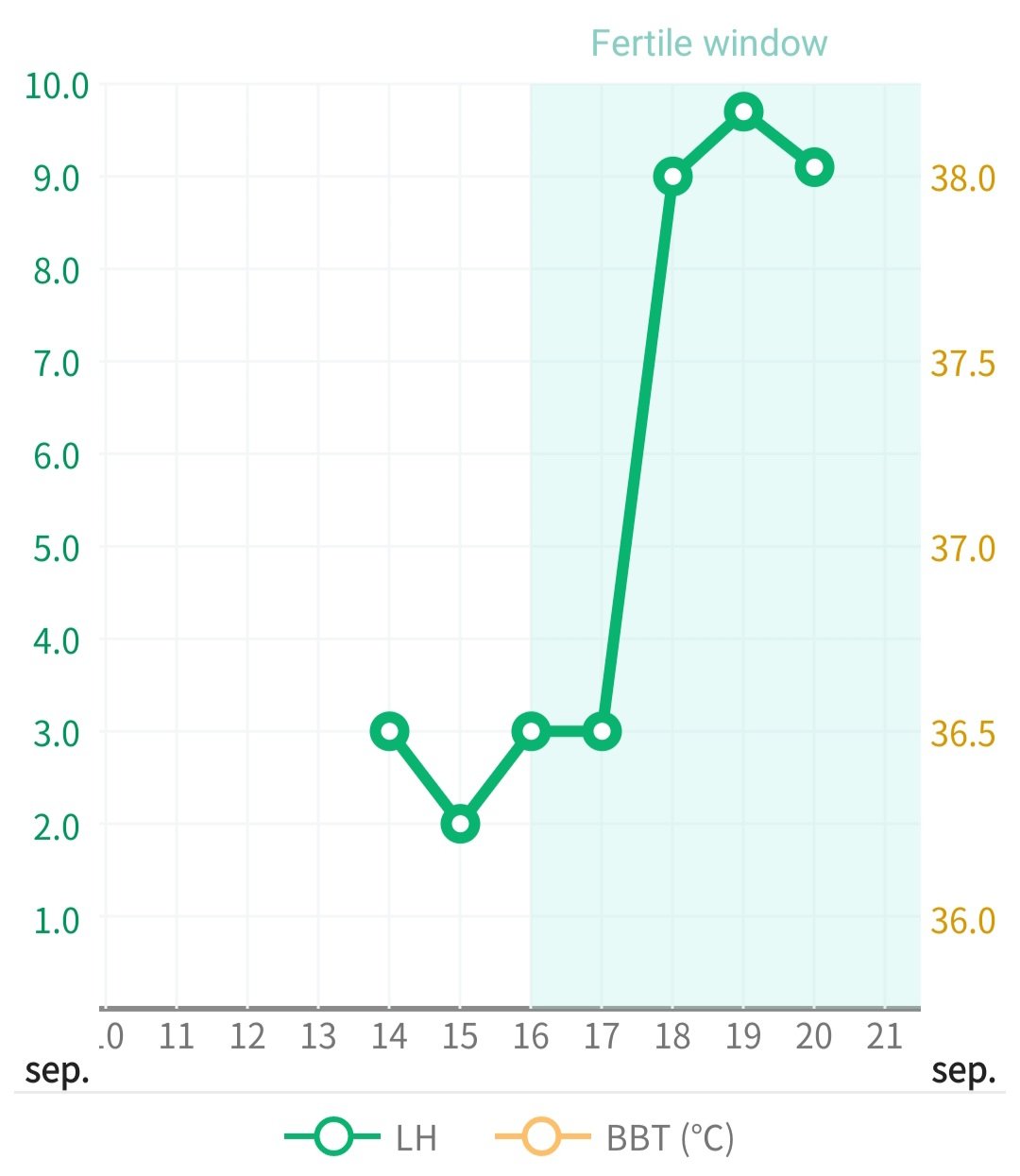1020x1176 pixels.
Task: Select the LH data point on Sep 15
Action: pyautogui.click(x=460, y=824)
